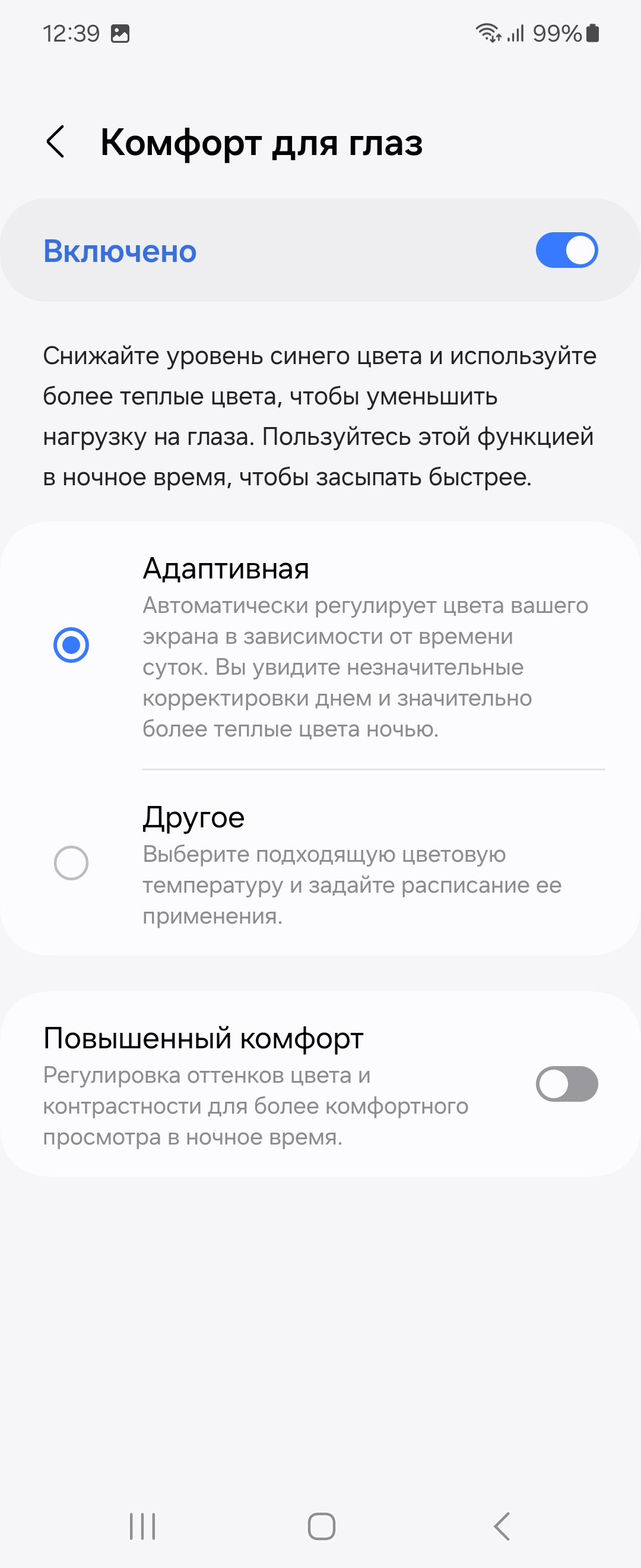Image resolution: width=641 pixels, height=1568 pixels.
Task: Choose the Другое radio option
Action: click(x=71, y=862)
